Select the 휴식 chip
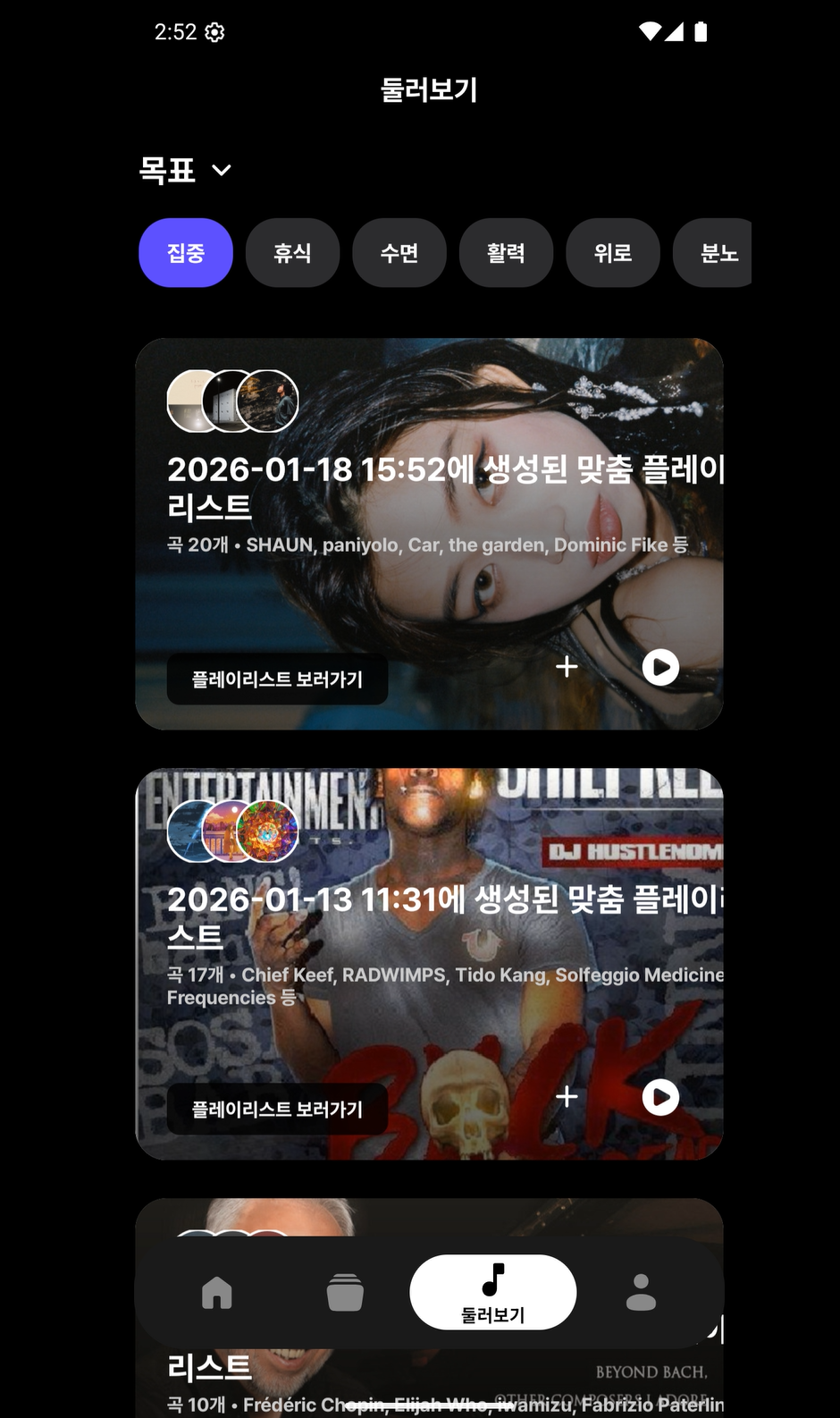The height and width of the screenshot is (1418, 840). click(292, 253)
